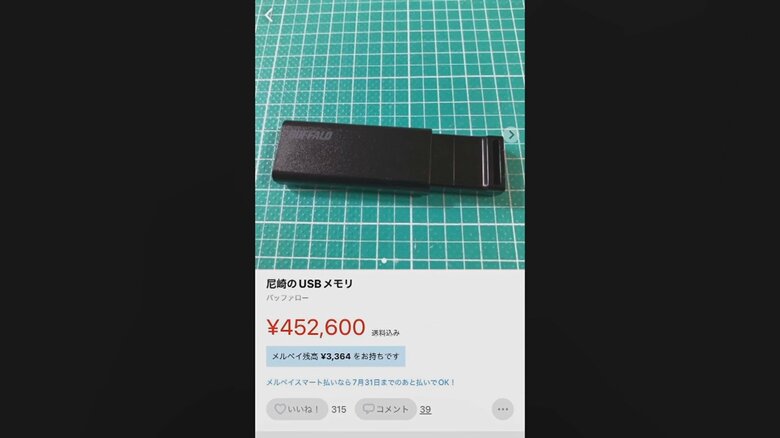Show next product photo with right chevron
Image resolution: width=780 pixels, height=438 pixels.
coord(512,135)
